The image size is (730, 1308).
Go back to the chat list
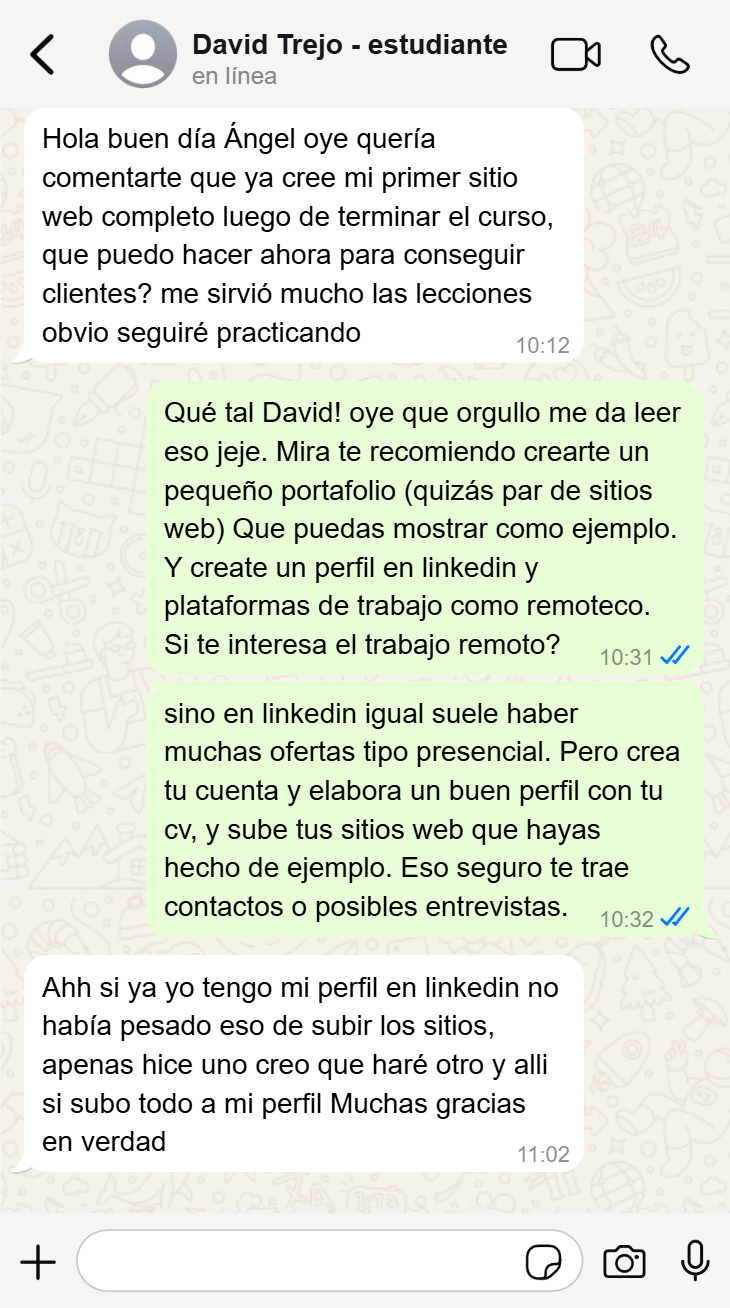[42, 55]
